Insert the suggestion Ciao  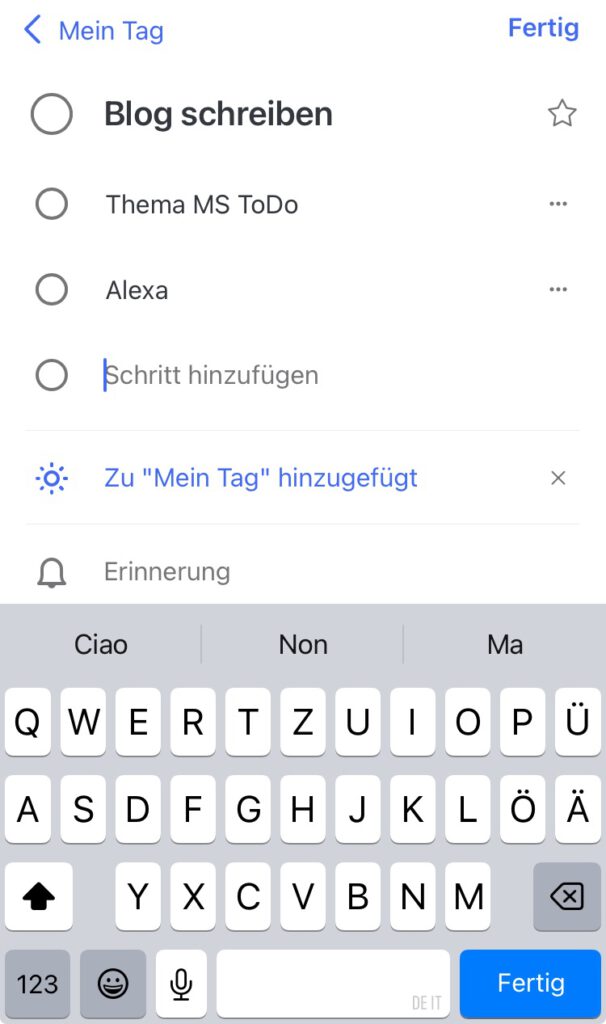[101, 645]
